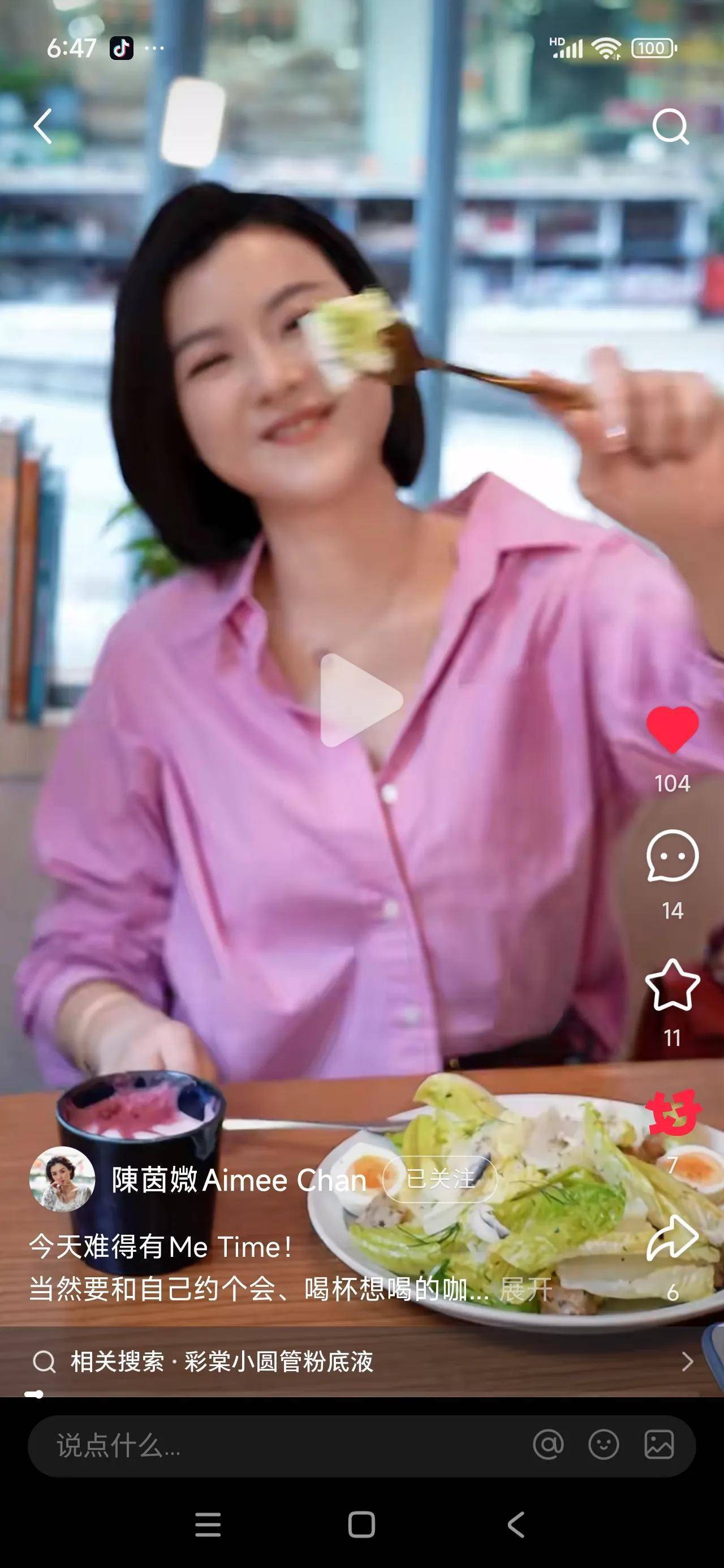This screenshot has height=1568, width=724.
Task: Attach an image to the comment
Action: coord(659,1445)
